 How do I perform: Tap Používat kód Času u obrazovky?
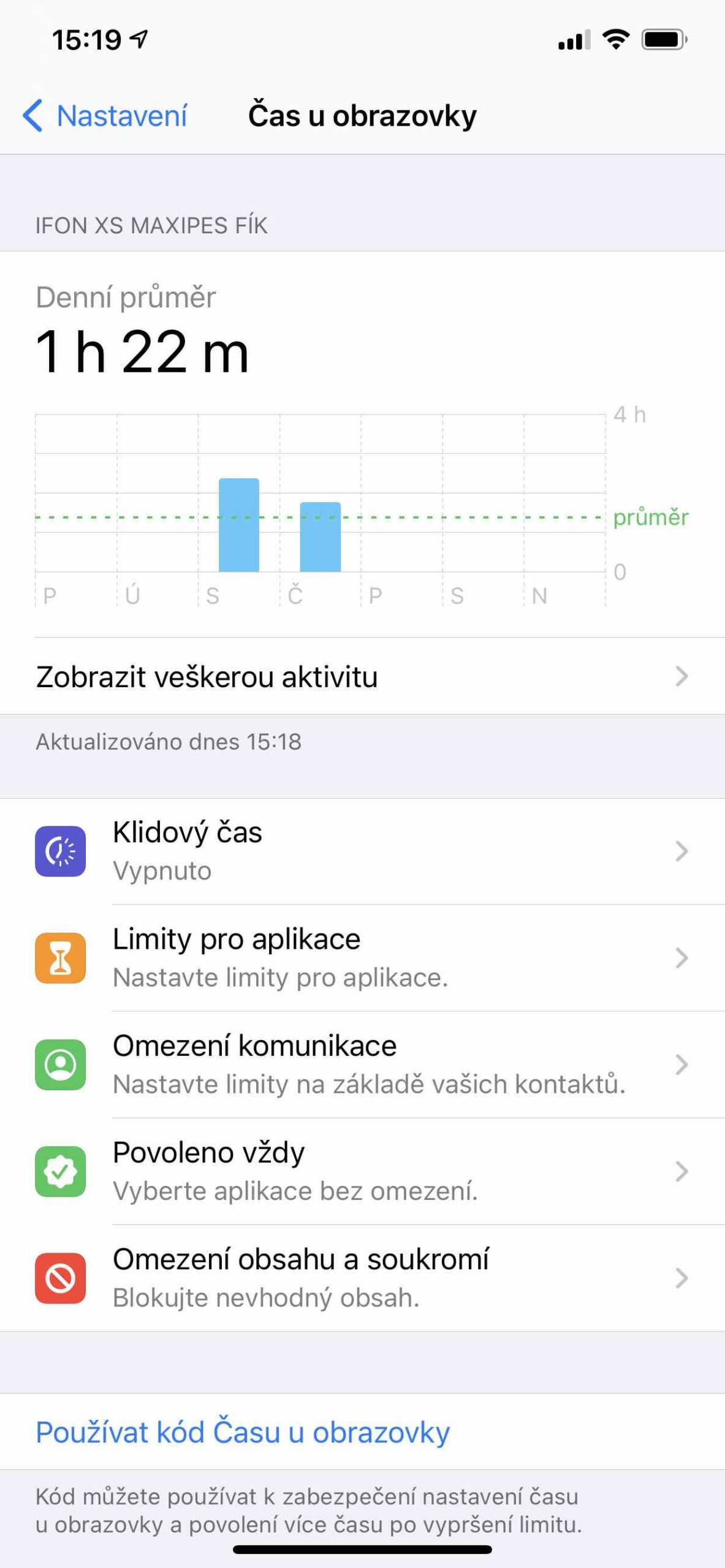tap(242, 1431)
